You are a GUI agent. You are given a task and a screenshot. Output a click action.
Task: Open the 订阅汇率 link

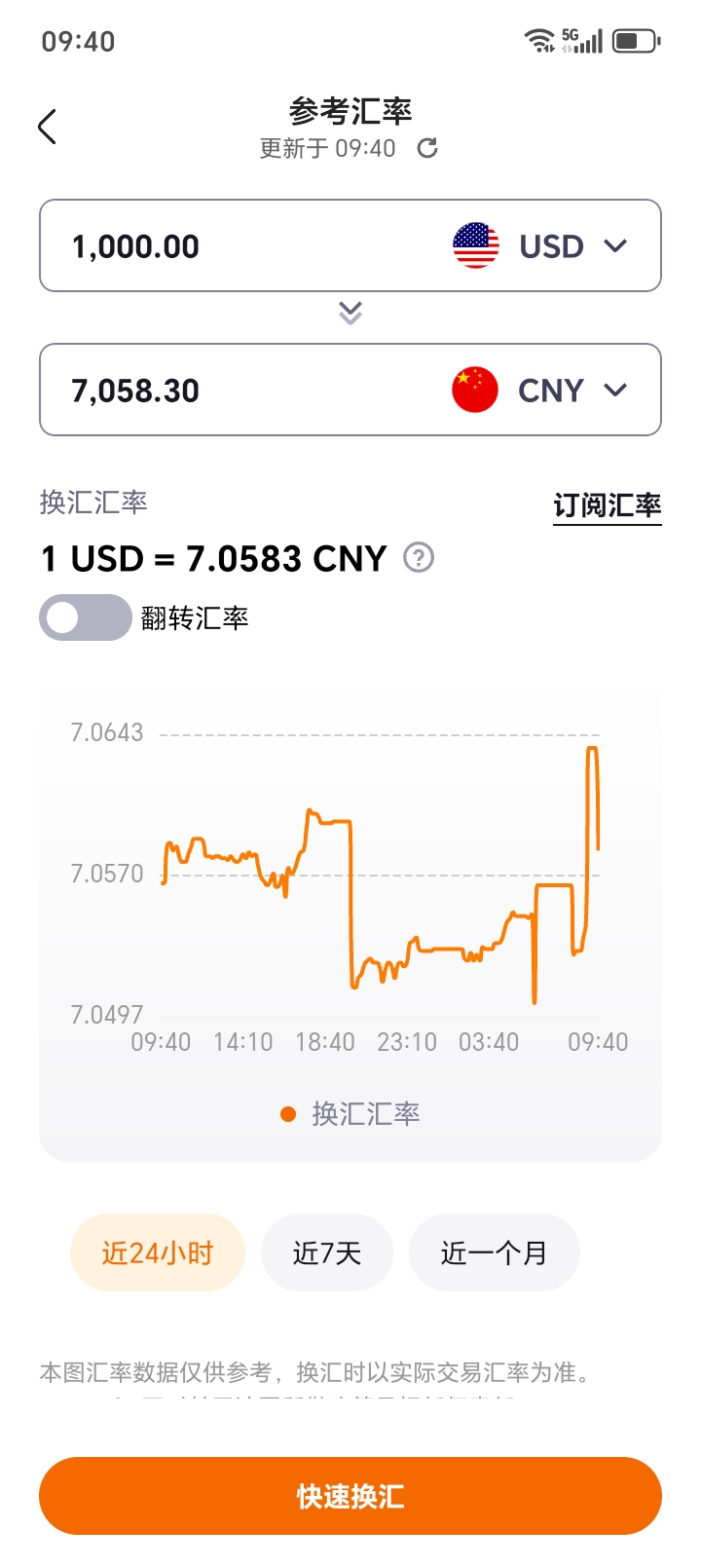click(607, 505)
